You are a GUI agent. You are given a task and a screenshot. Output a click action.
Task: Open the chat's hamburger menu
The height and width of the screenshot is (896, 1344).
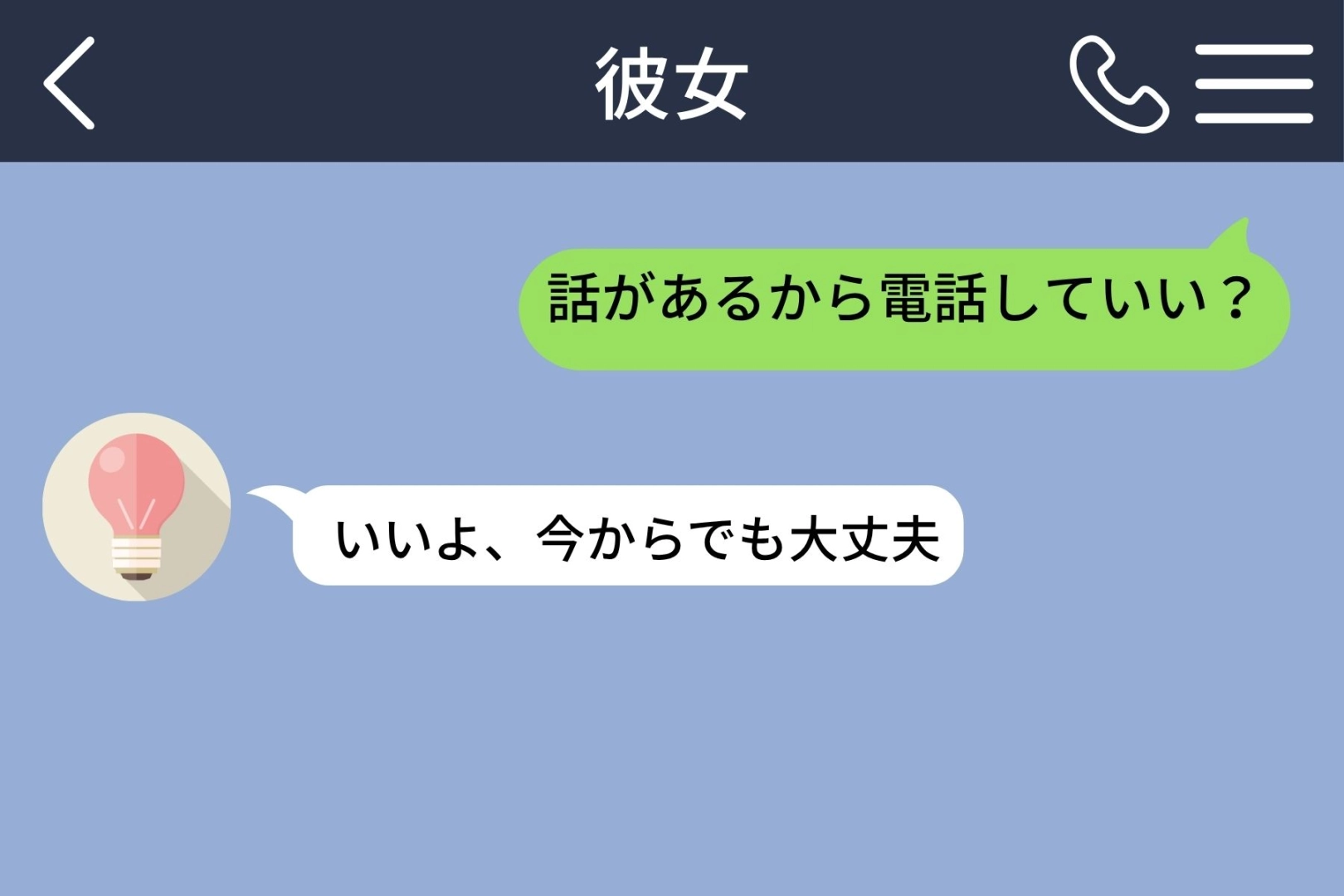(x=1254, y=84)
